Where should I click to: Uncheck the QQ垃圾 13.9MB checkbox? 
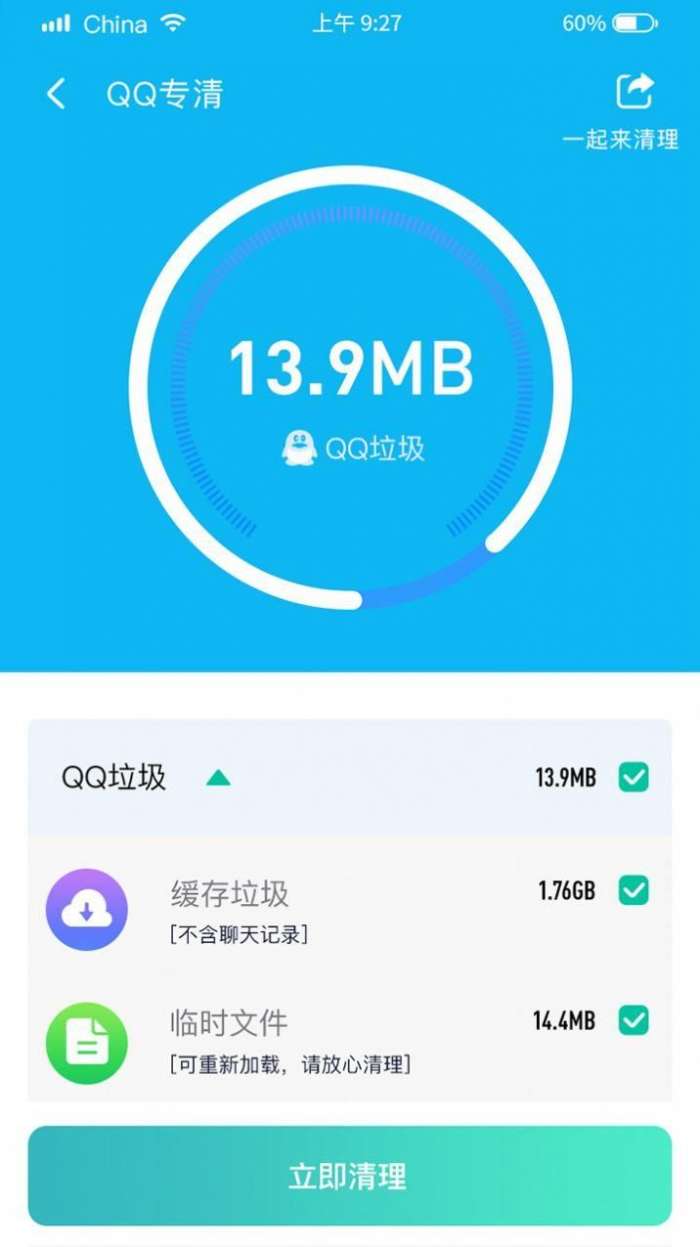pos(633,777)
